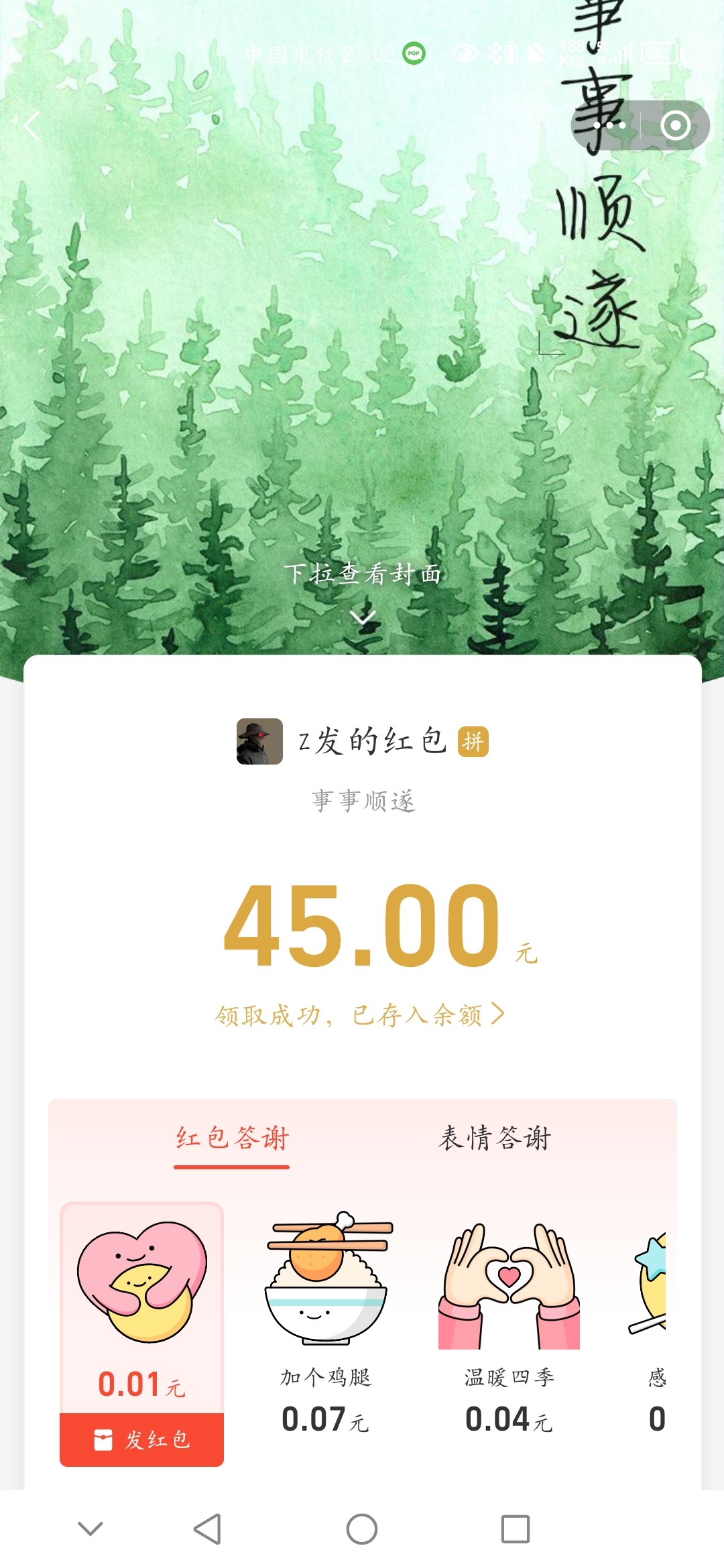
Task: Tap the 发红包 button
Action: [x=141, y=1439]
